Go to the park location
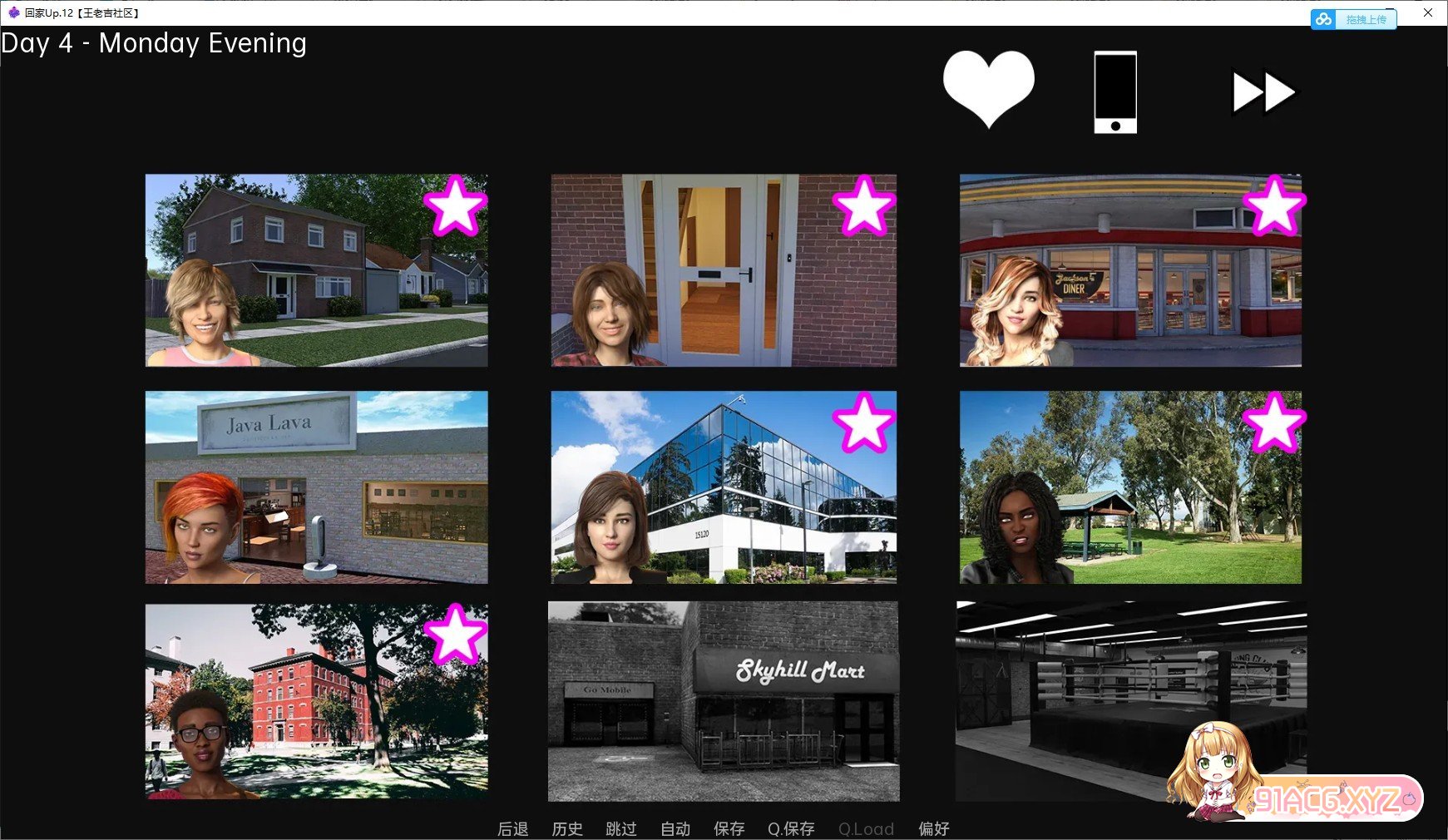1448x840 pixels. (x=1130, y=487)
